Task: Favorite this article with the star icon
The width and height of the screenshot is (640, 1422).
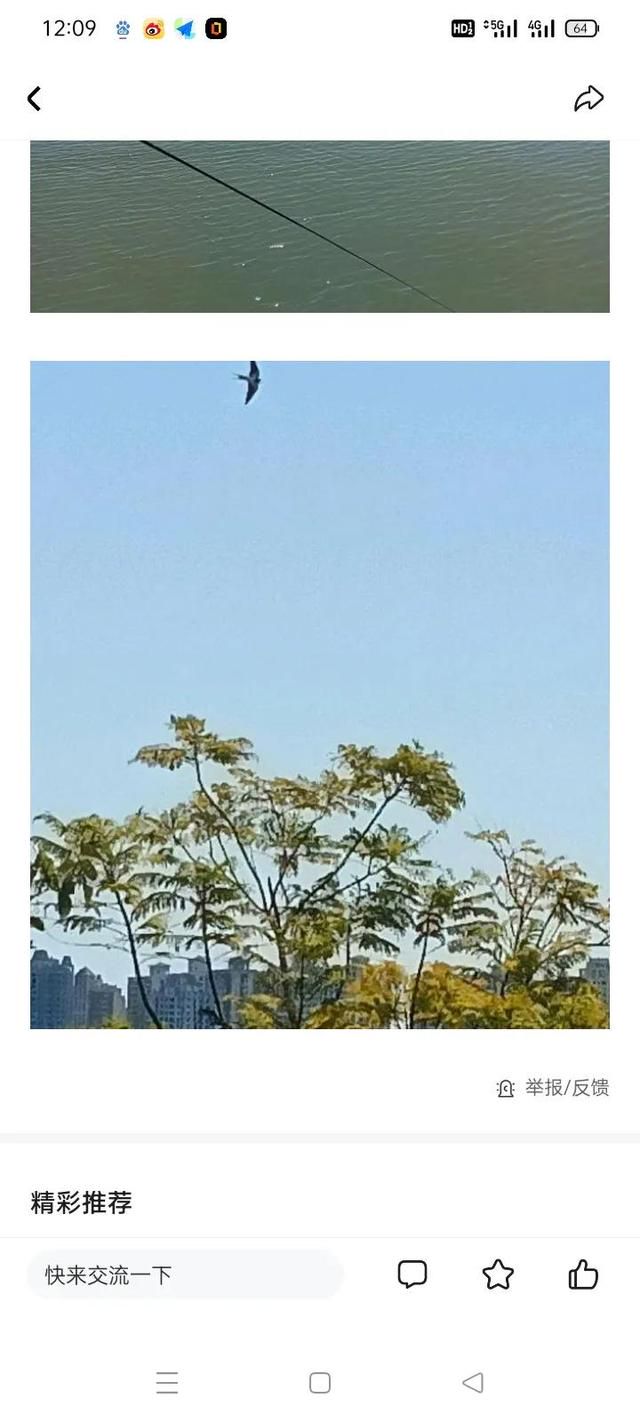Action: [498, 1274]
